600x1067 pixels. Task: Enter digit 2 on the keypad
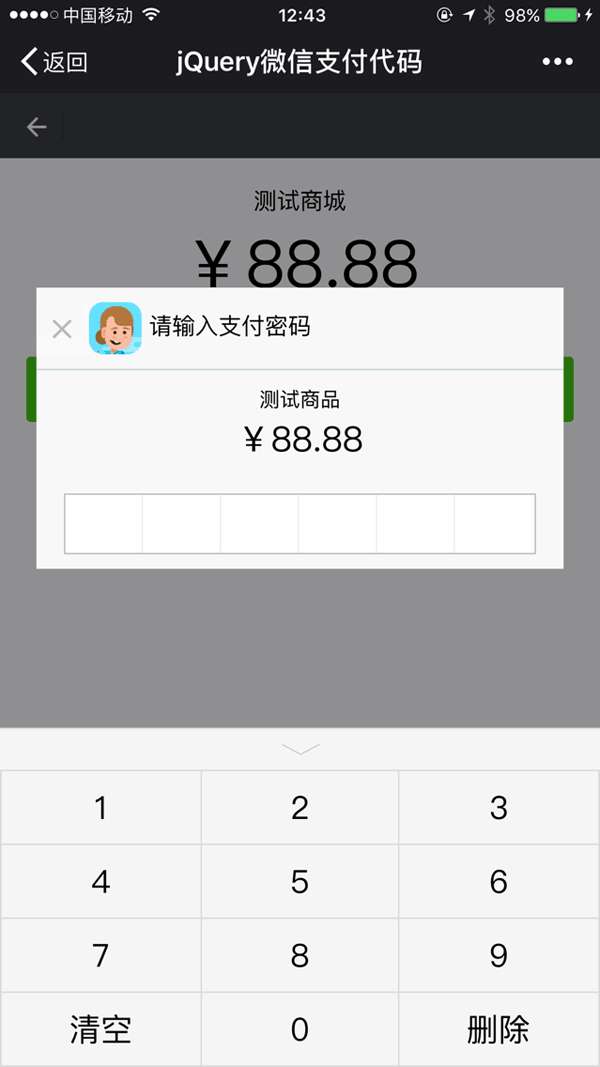tap(300, 808)
